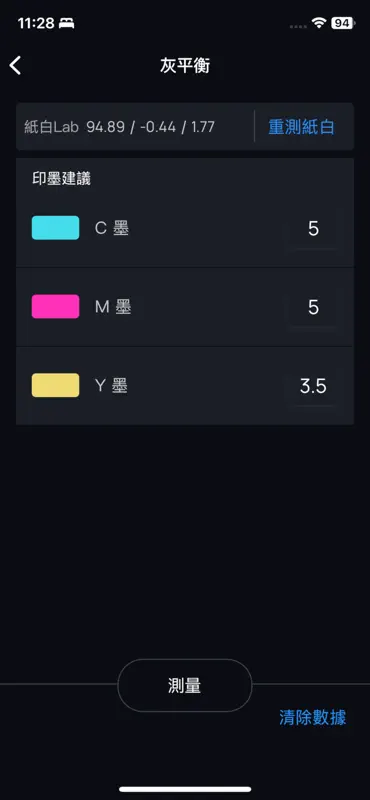Go back from the 灰平衡 screen
Image resolution: width=370 pixels, height=800 pixels.
tap(15, 66)
